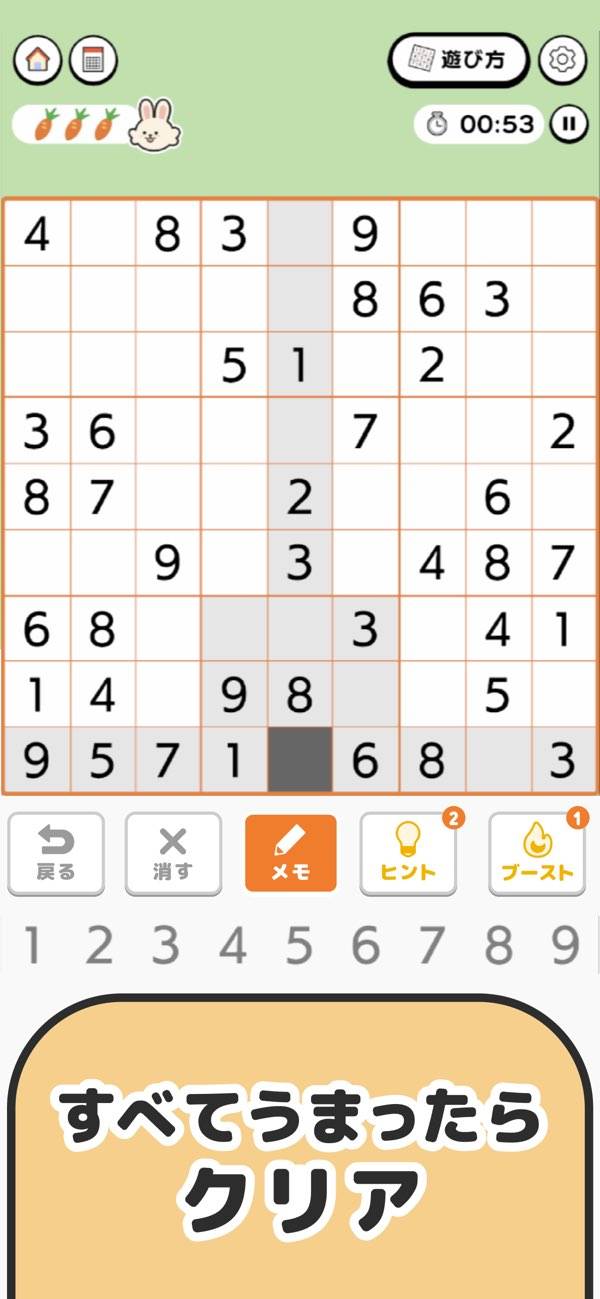Enter number 9 from the number pad
Image resolution: width=600 pixels, height=1299 pixels.
565,945
